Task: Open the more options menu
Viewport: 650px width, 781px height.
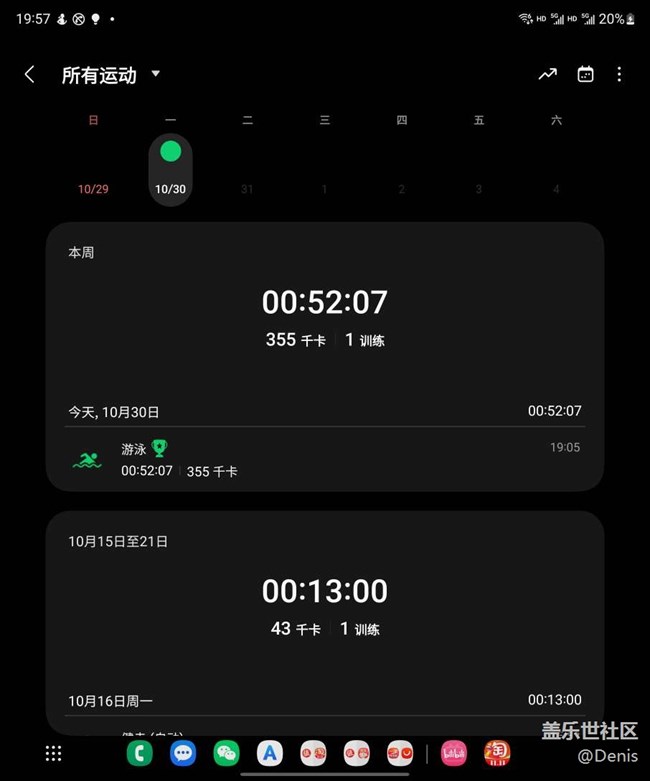Action: [619, 75]
